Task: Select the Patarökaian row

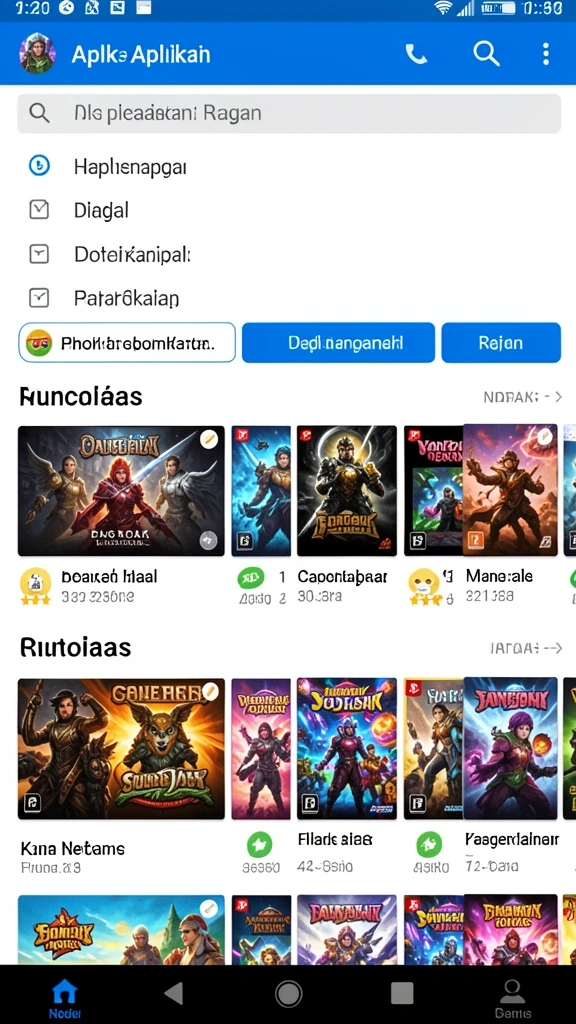Action: point(289,298)
